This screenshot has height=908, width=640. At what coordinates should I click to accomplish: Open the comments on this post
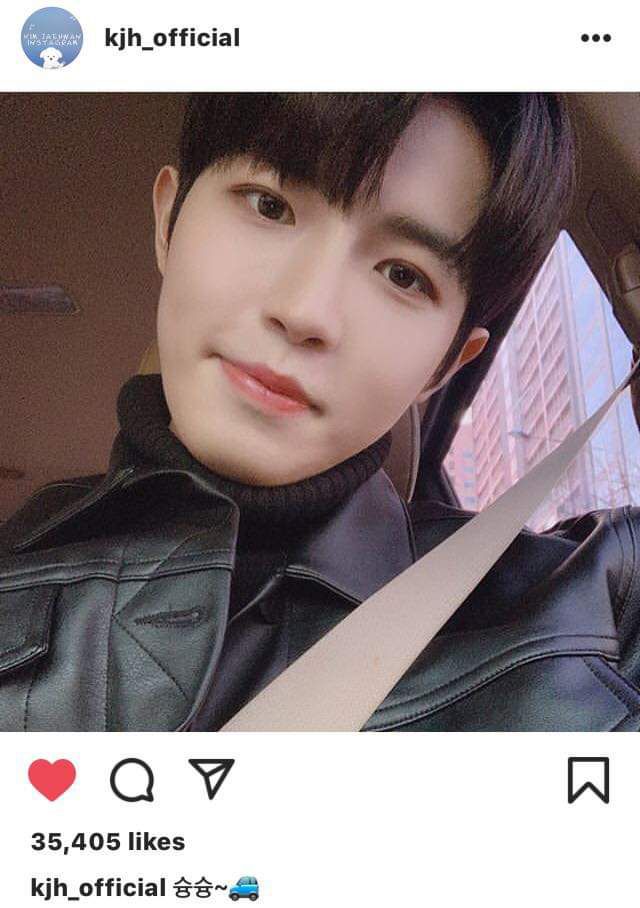(x=132, y=780)
